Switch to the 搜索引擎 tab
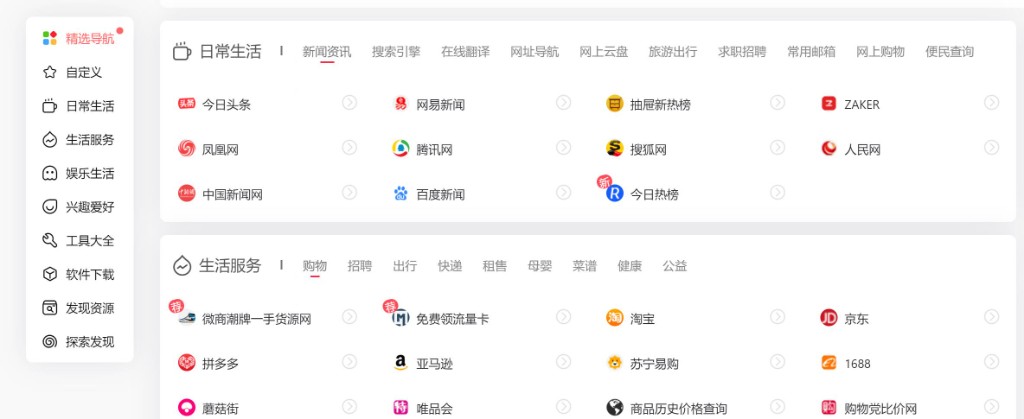Screen dimensions: 1024x419 click(x=396, y=52)
